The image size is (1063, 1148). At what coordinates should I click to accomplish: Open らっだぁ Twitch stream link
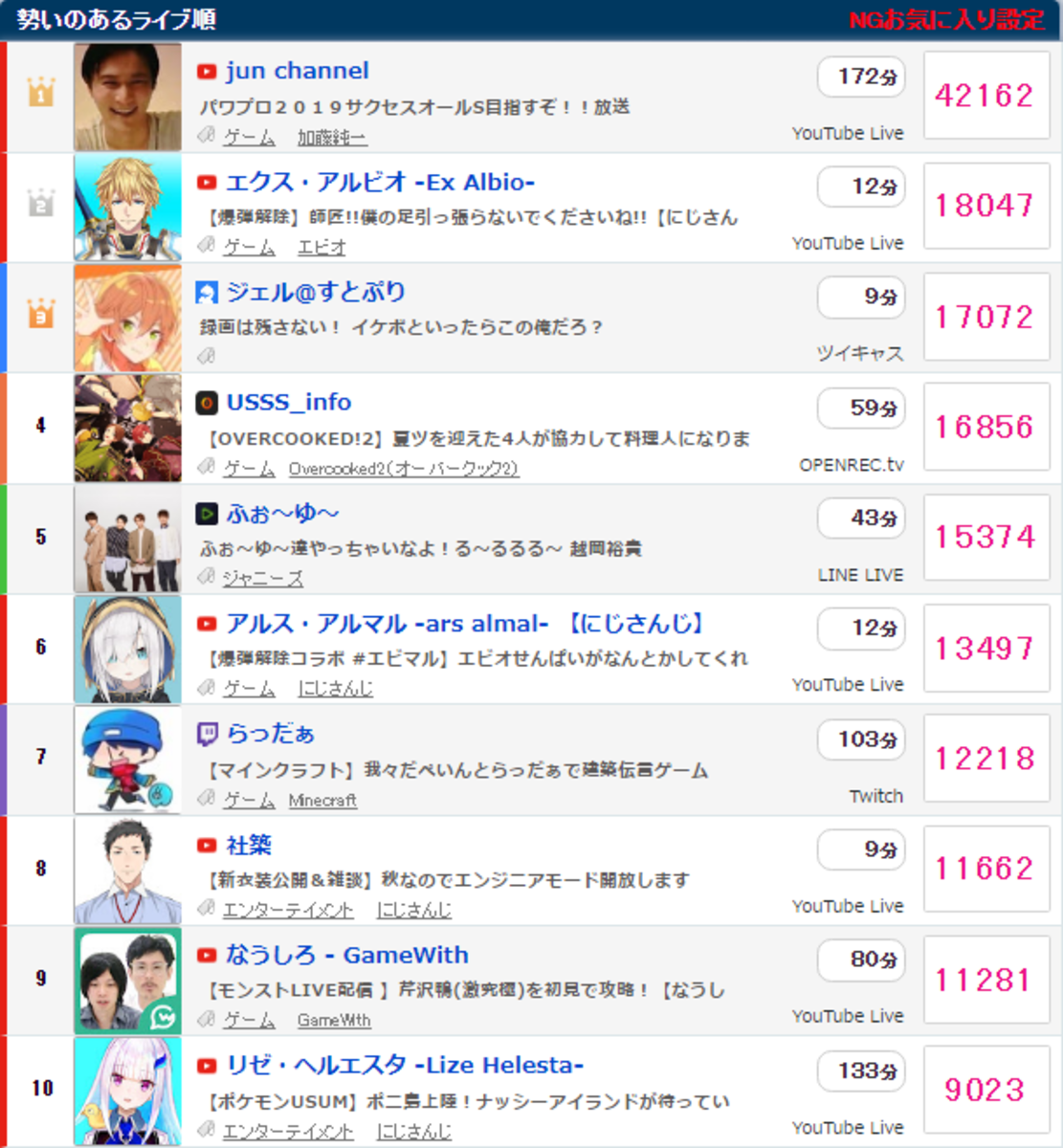pos(271,735)
